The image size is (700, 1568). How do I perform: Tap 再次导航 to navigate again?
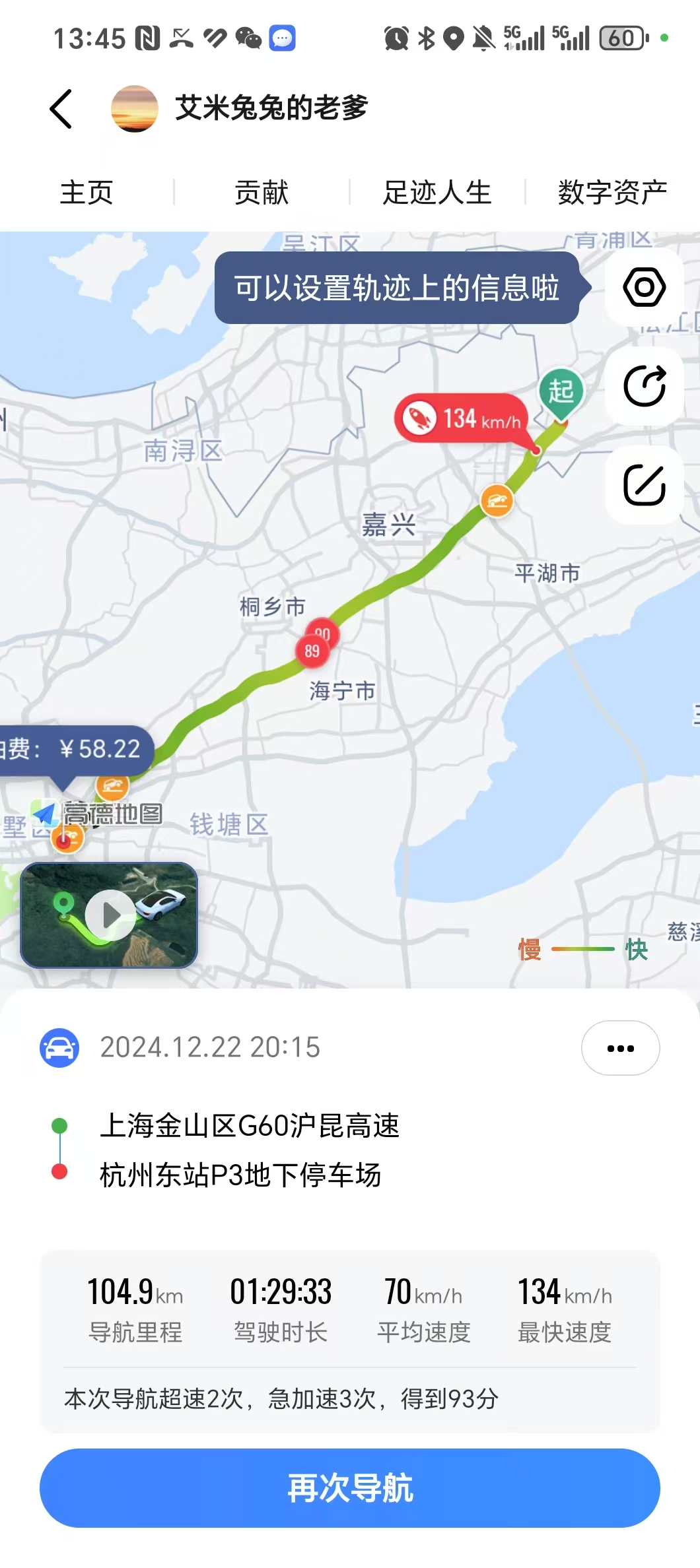click(350, 1488)
